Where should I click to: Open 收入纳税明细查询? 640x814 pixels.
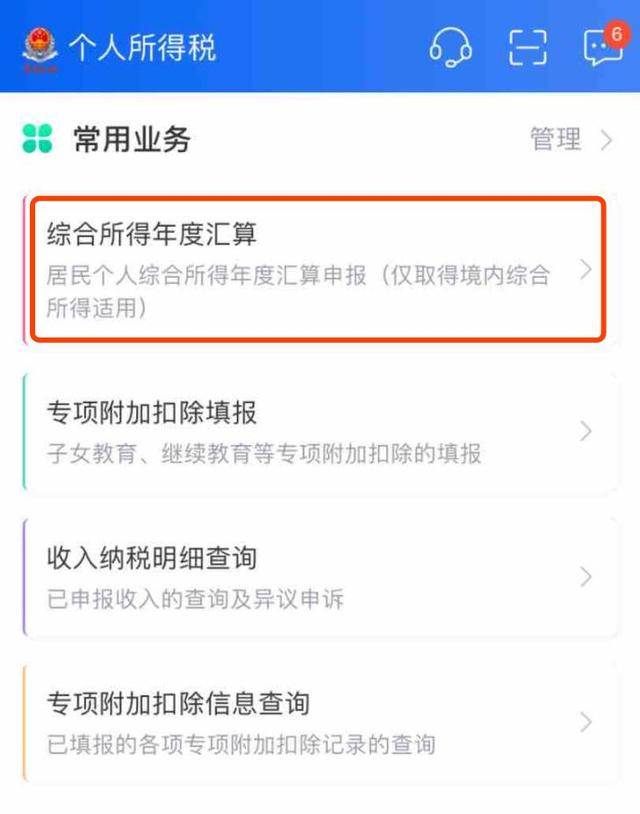(318, 577)
